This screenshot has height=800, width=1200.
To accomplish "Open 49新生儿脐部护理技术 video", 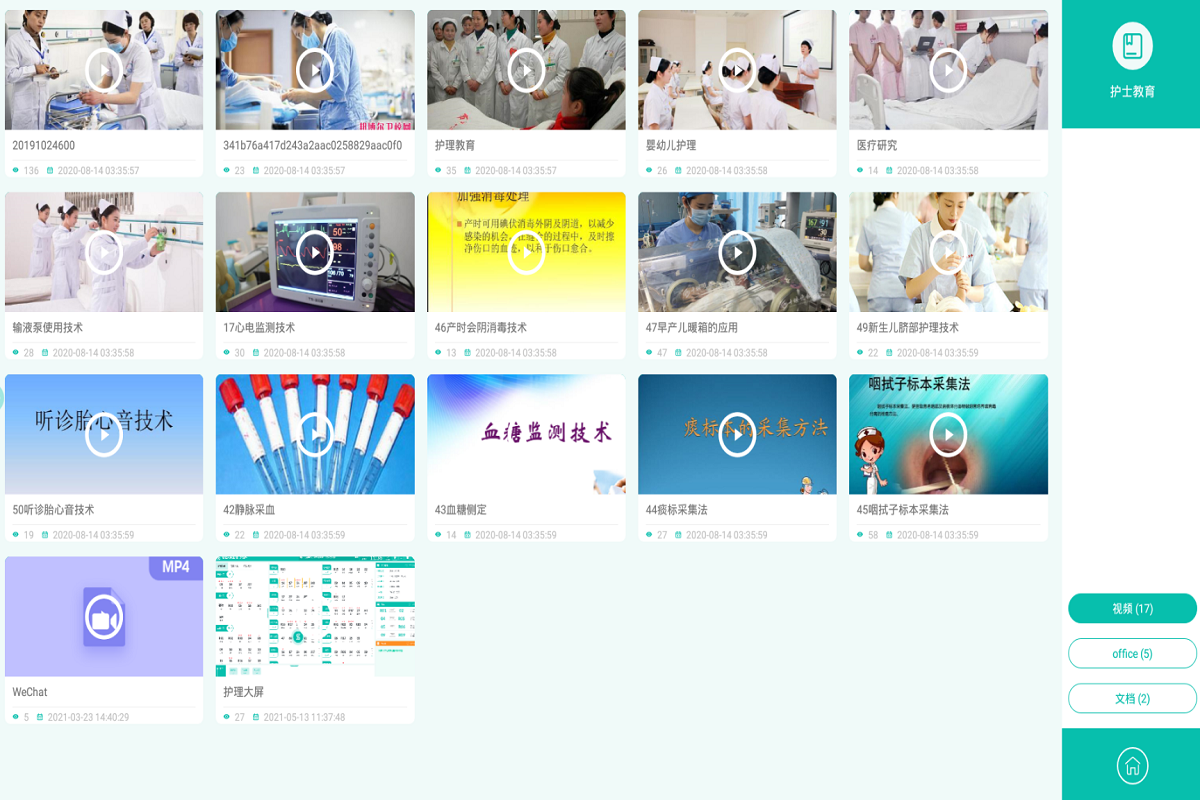I will click(948, 252).
